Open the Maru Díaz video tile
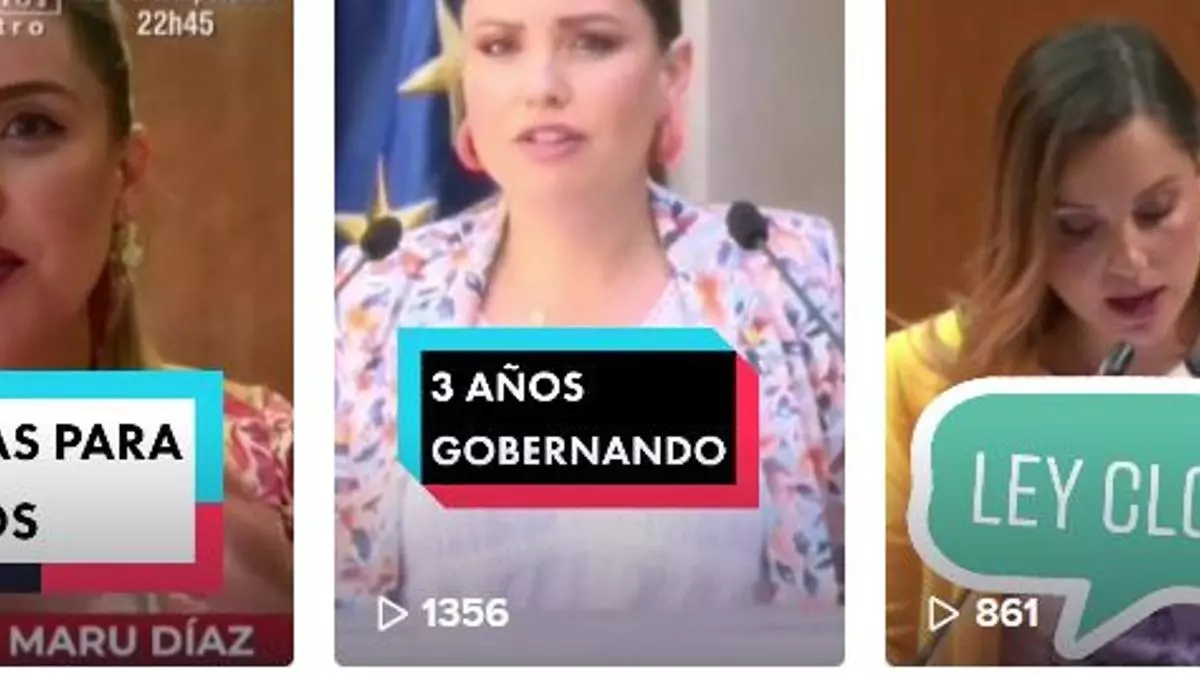Viewport: 1200px width, 675px height. 146,330
